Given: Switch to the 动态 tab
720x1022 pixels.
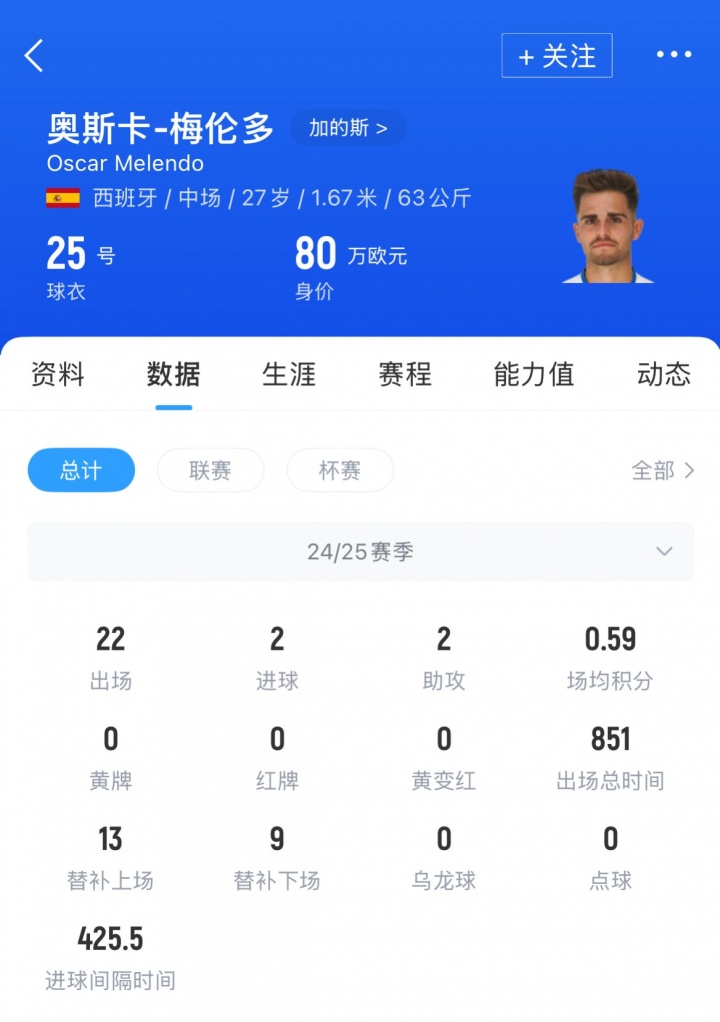Looking at the screenshot, I should 663,374.
